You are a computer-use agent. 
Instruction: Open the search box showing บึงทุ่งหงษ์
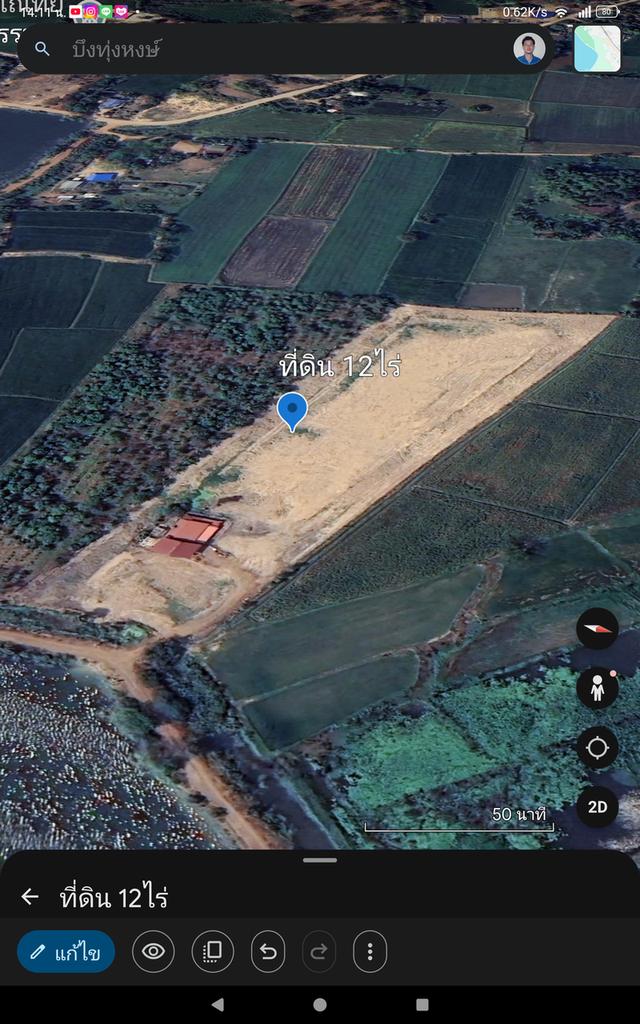coord(270,49)
